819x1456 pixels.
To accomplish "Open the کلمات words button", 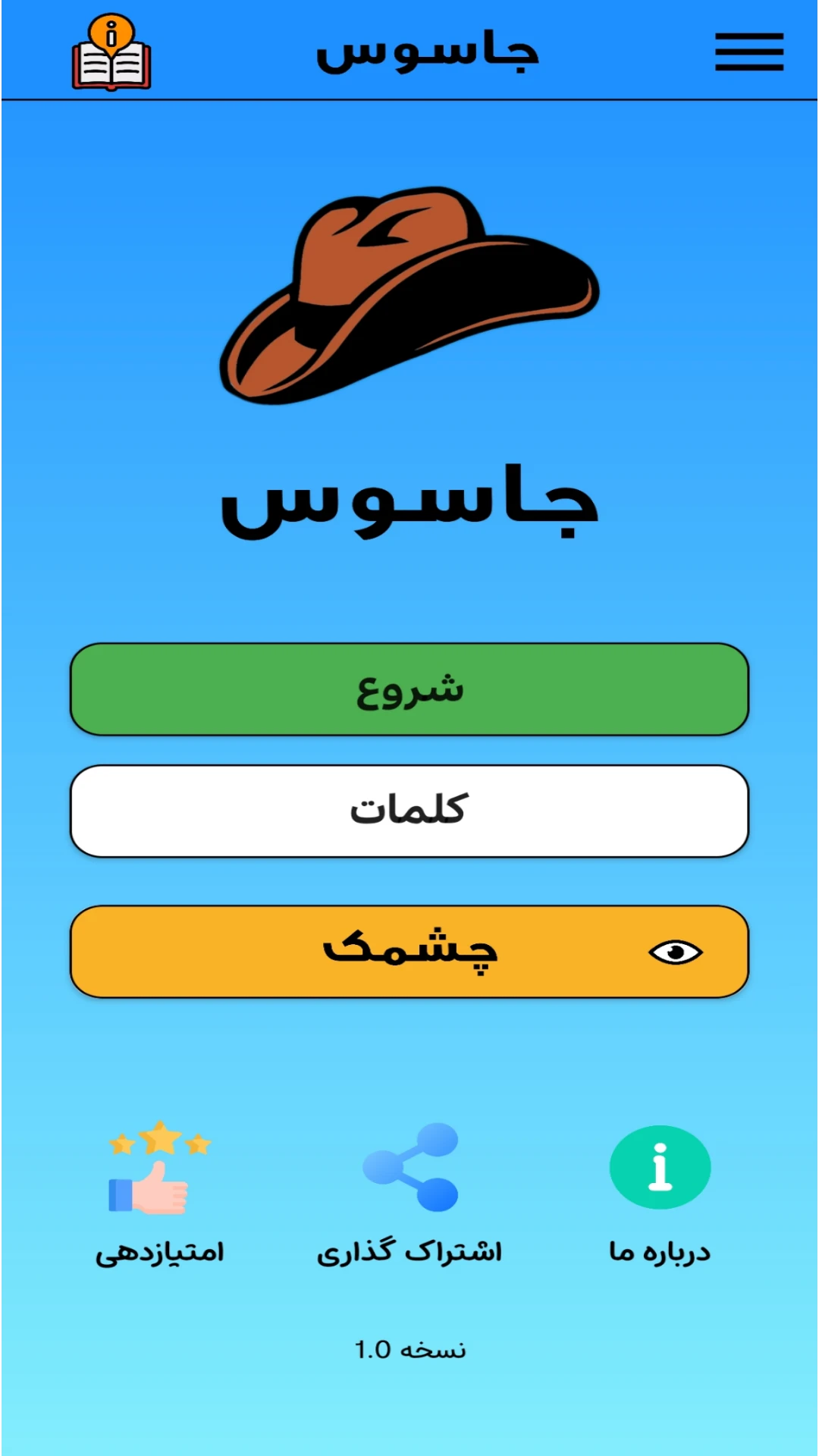I will (x=409, y=811).
